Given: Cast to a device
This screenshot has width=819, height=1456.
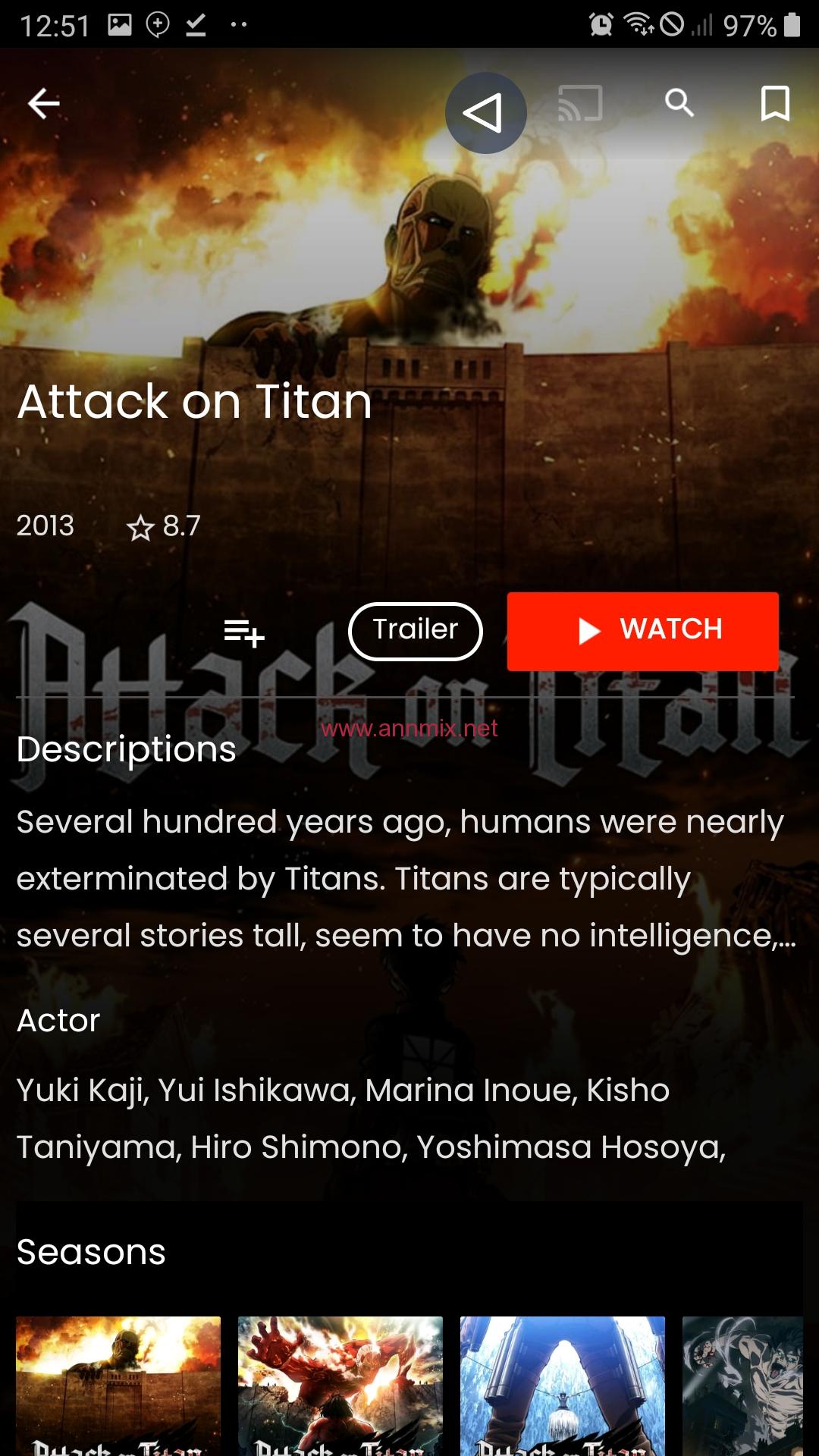Looking at the screenshot, I should pyautogui.click(x=580, y=103).
